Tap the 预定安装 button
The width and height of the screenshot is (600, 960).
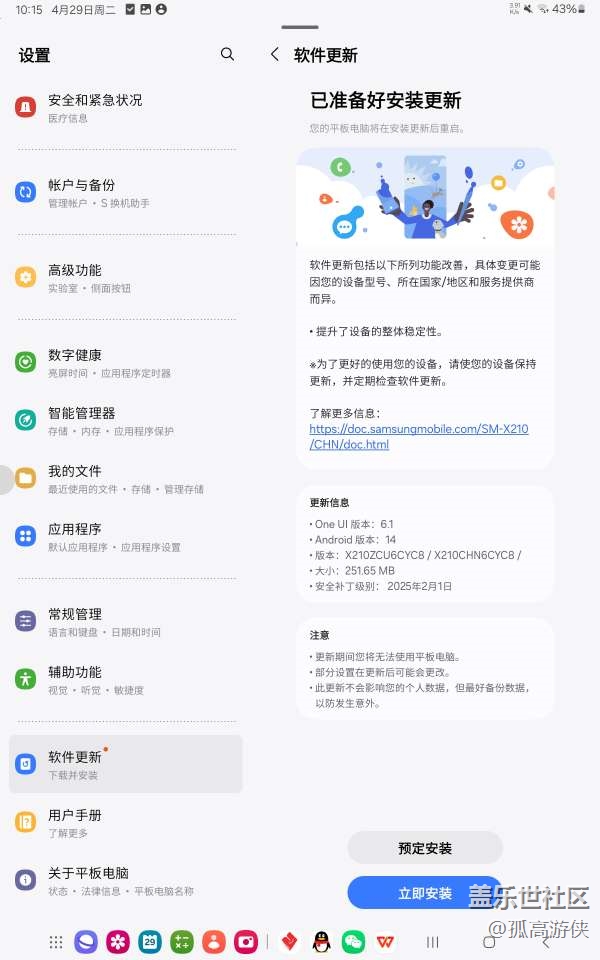[425, 848]
